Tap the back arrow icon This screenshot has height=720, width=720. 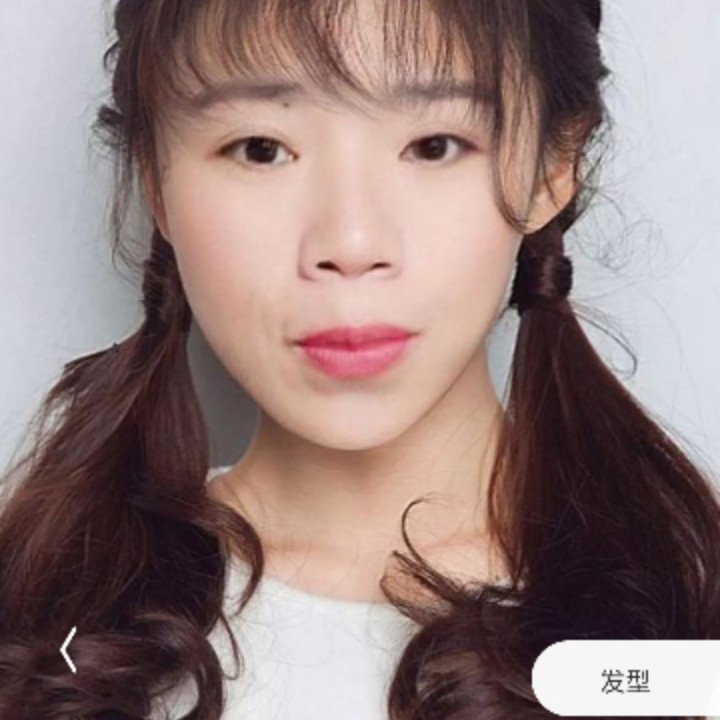[x=68, y=650]
